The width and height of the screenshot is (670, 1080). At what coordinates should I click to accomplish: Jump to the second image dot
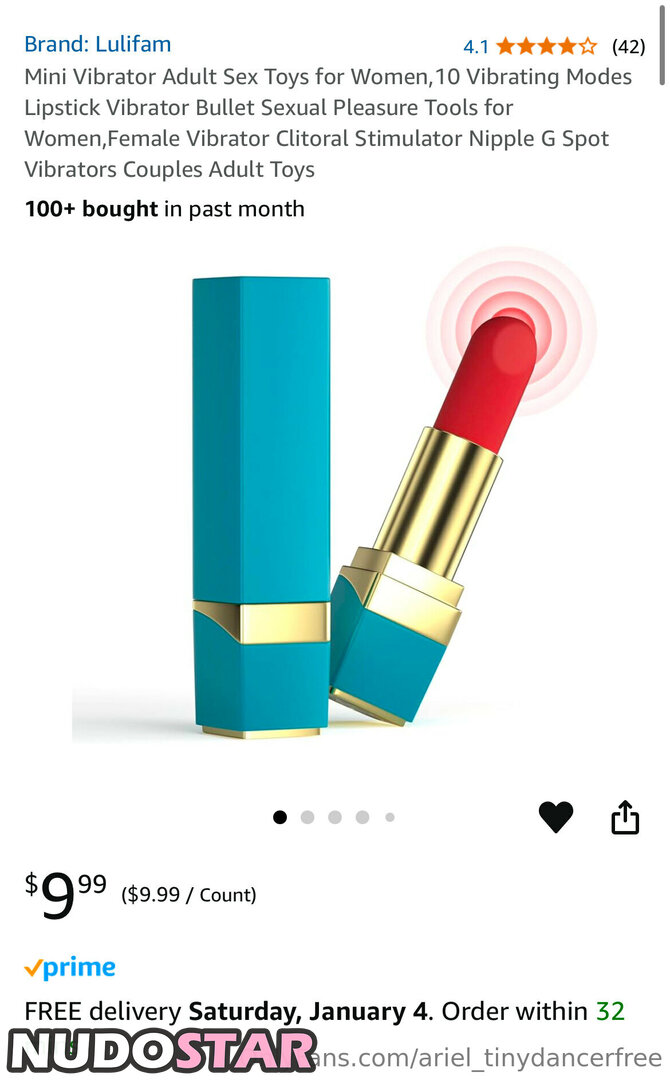tap(307, 817)
